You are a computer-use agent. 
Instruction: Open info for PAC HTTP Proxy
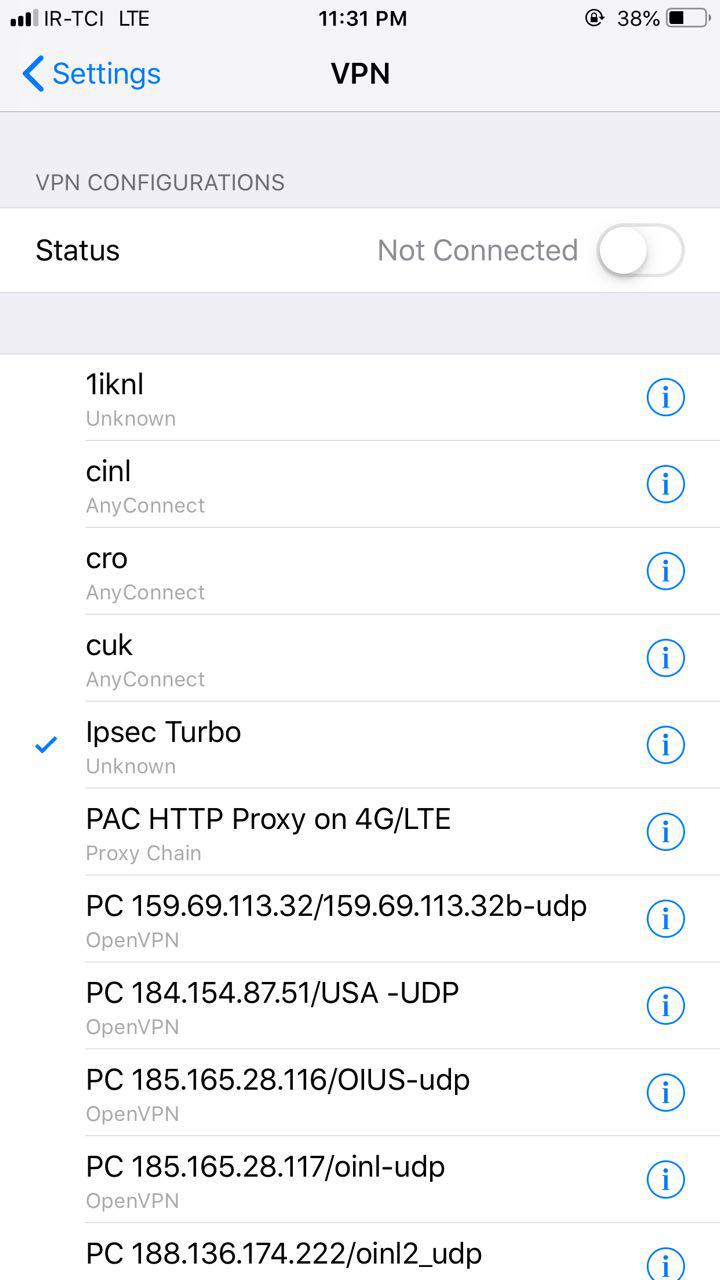click(x=665, y=833)
